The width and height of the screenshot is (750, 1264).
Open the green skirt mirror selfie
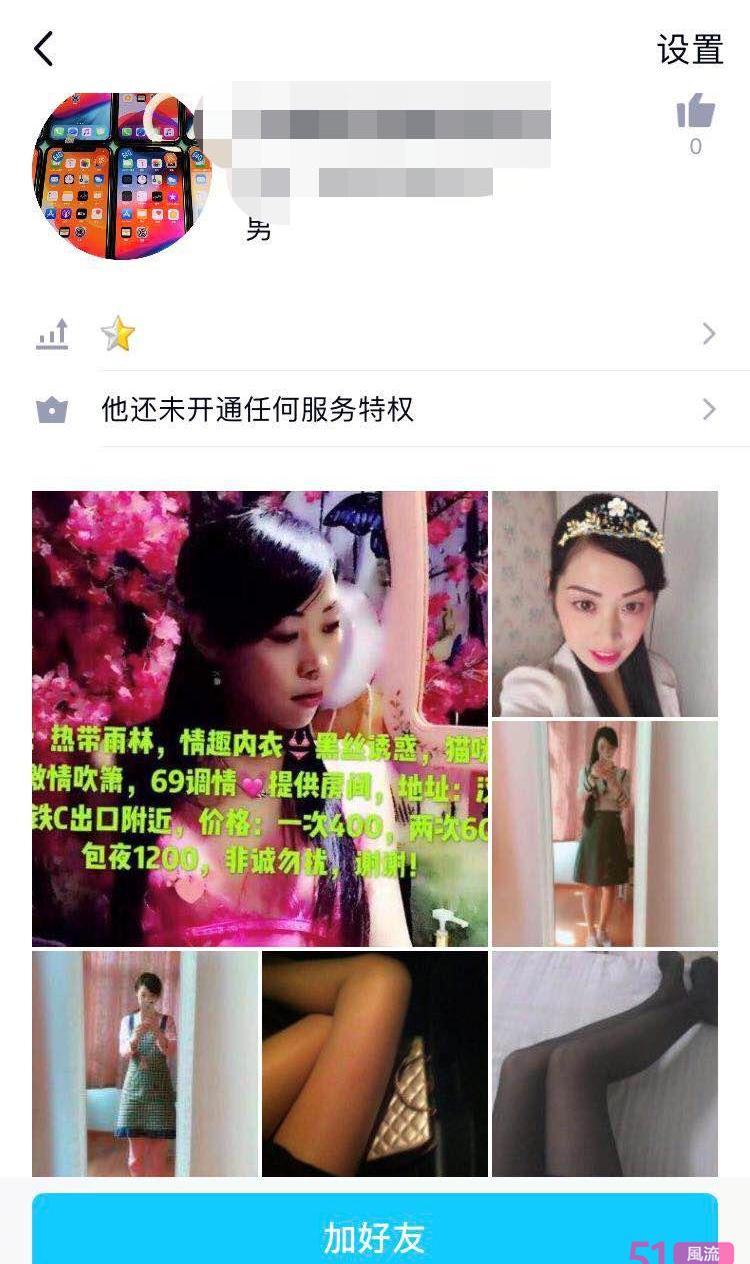[604, 833]
